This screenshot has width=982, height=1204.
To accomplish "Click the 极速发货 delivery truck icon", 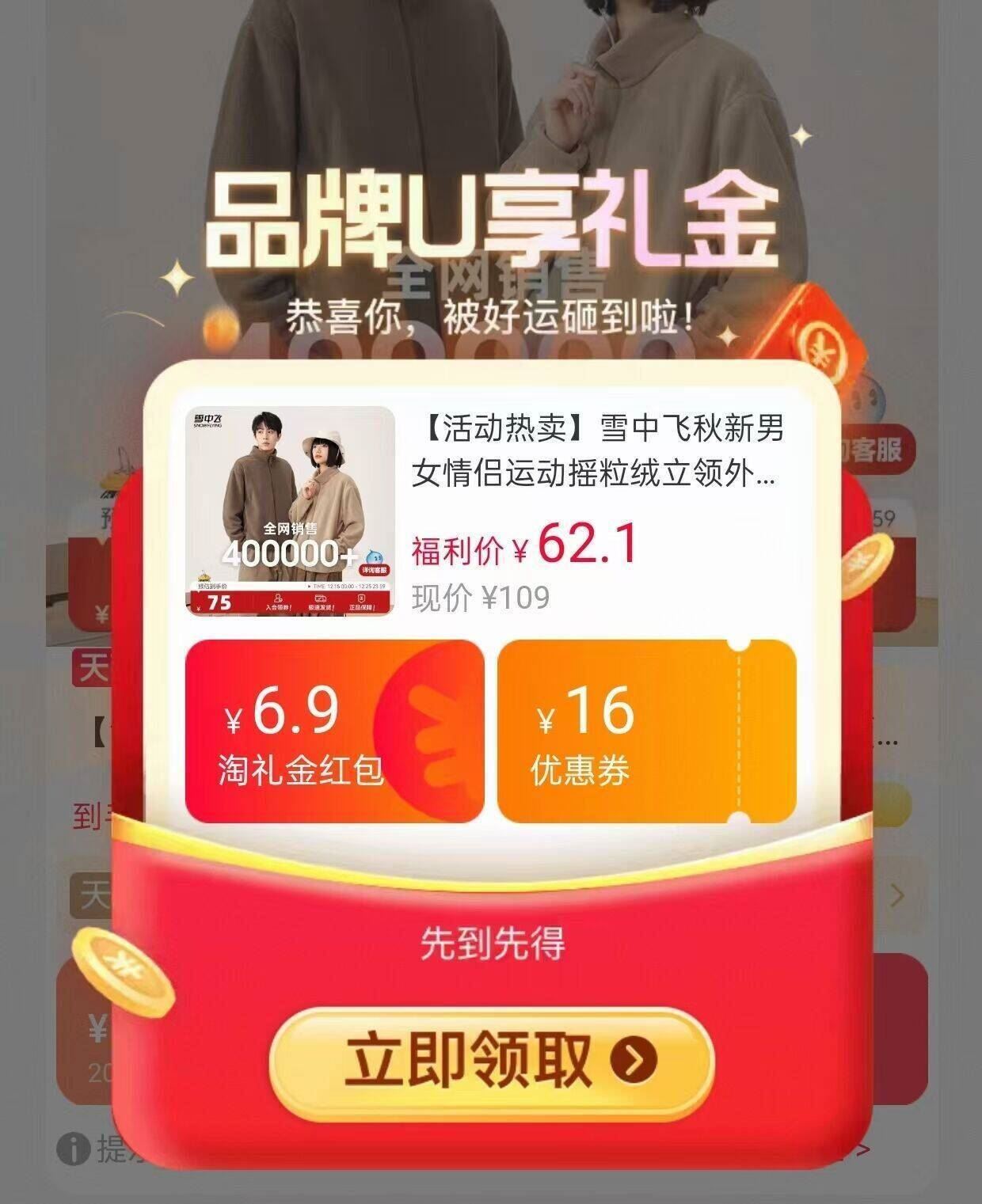I will coord(321,598).
